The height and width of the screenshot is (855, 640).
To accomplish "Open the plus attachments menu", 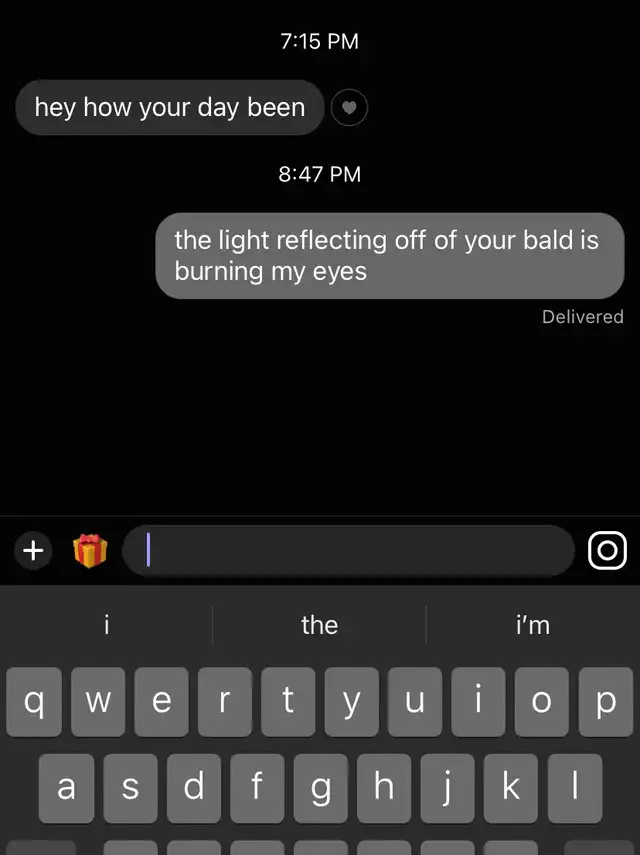I will tap(33, 550).
